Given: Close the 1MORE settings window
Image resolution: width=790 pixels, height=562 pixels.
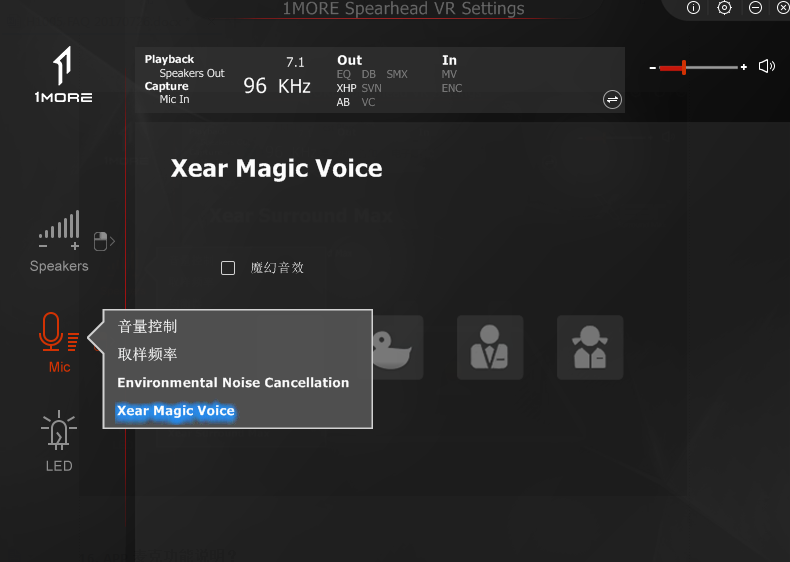Looking at the screenshot, I should 783,8.
